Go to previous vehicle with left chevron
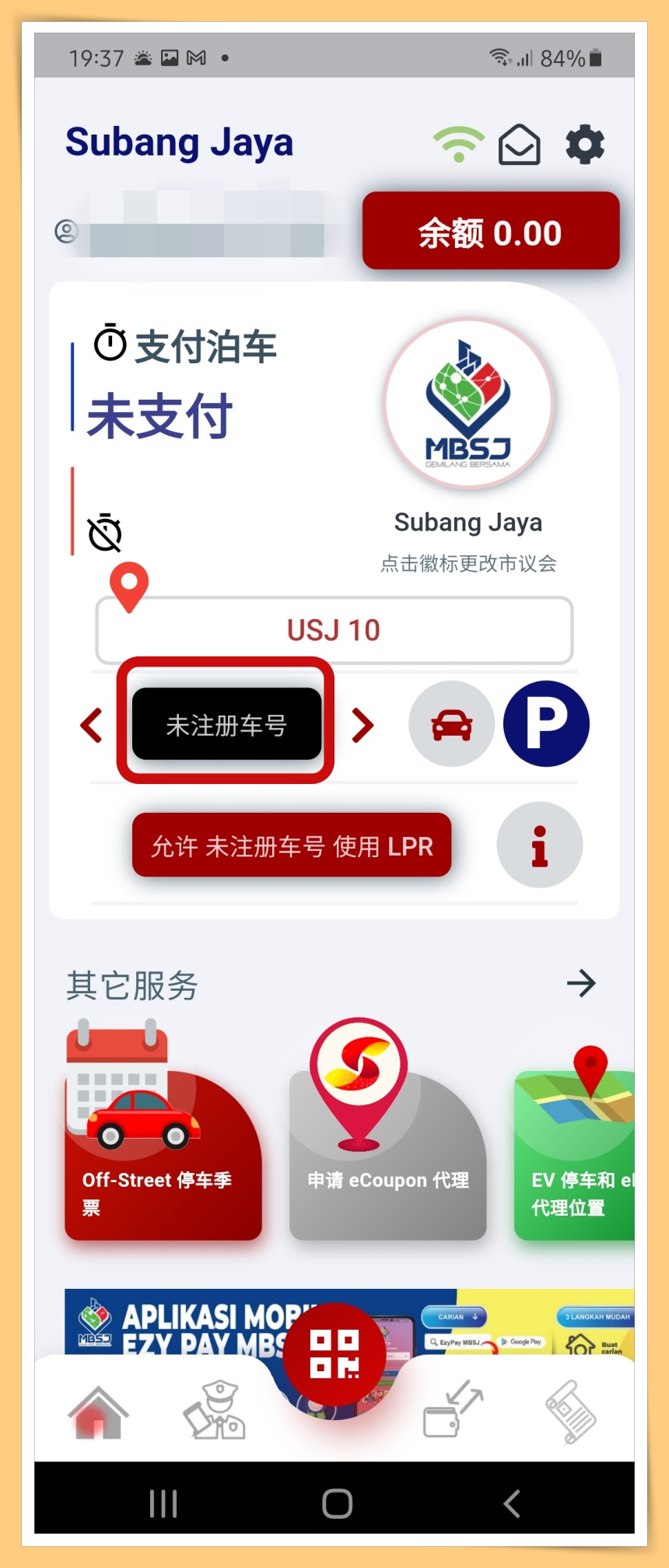 coord(92,725)
